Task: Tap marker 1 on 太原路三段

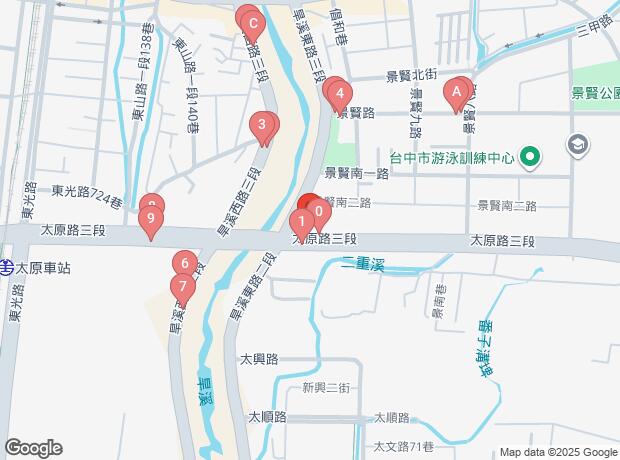Action: point(301,221)
